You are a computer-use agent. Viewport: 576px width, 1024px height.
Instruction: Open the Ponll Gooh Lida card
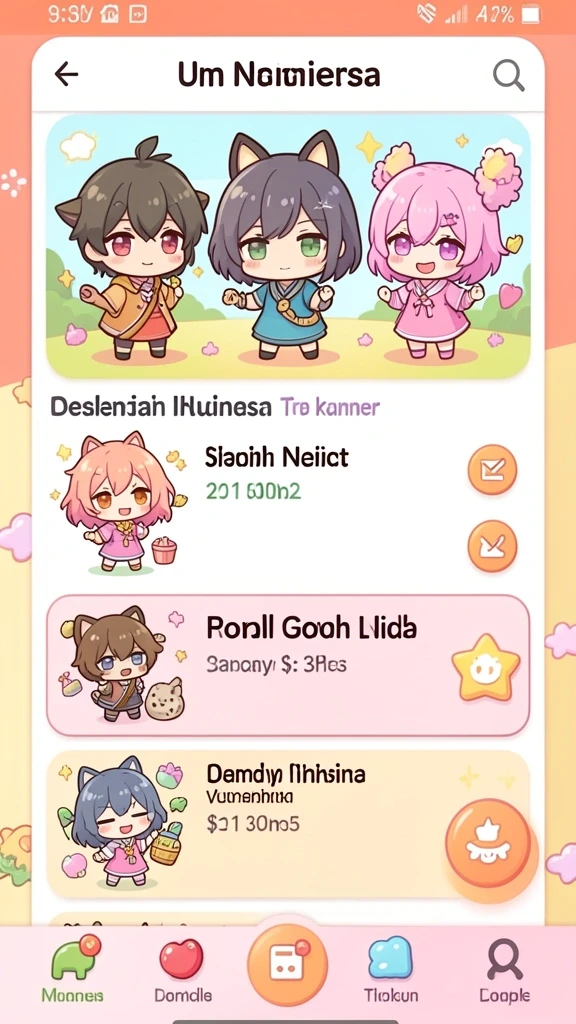click(x=288, y=665)
